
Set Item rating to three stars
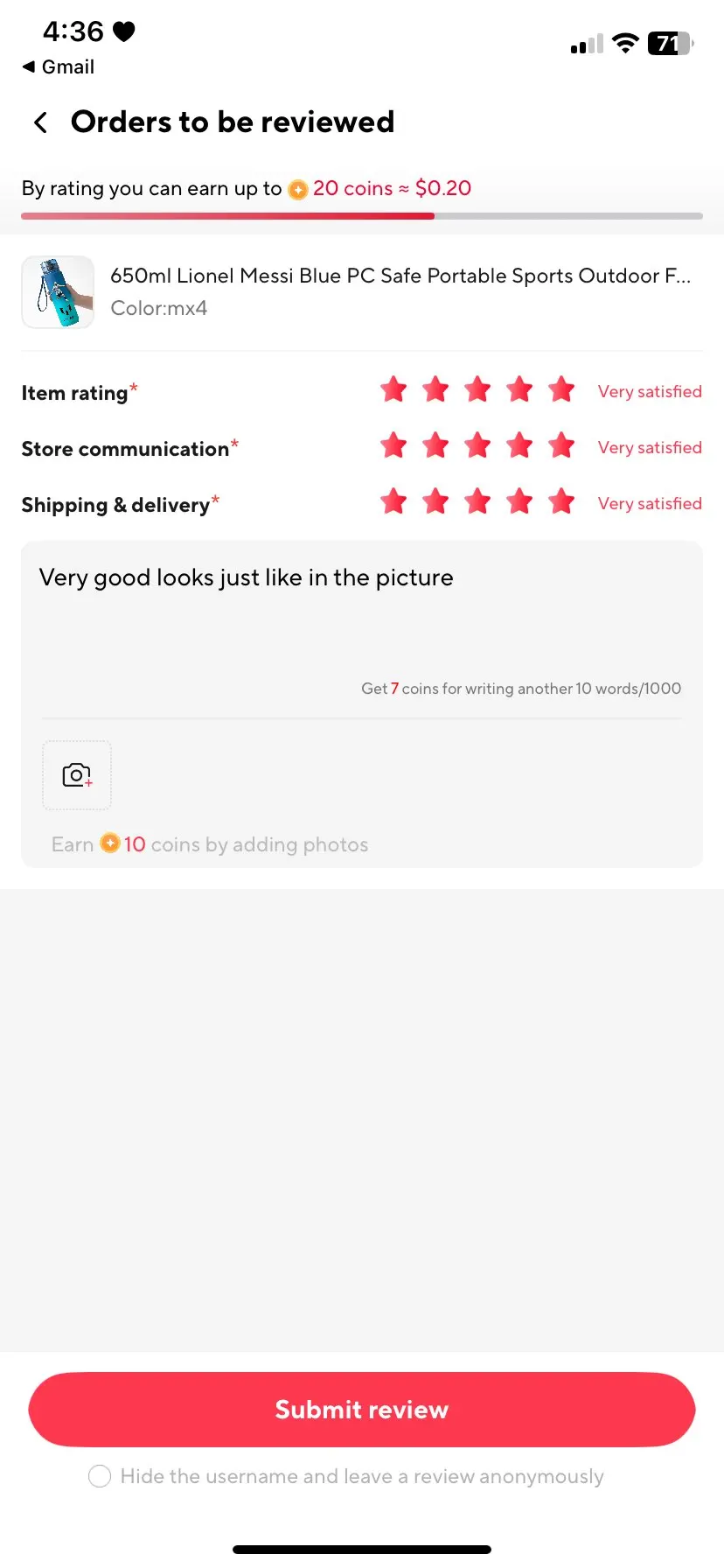(477, 389)
